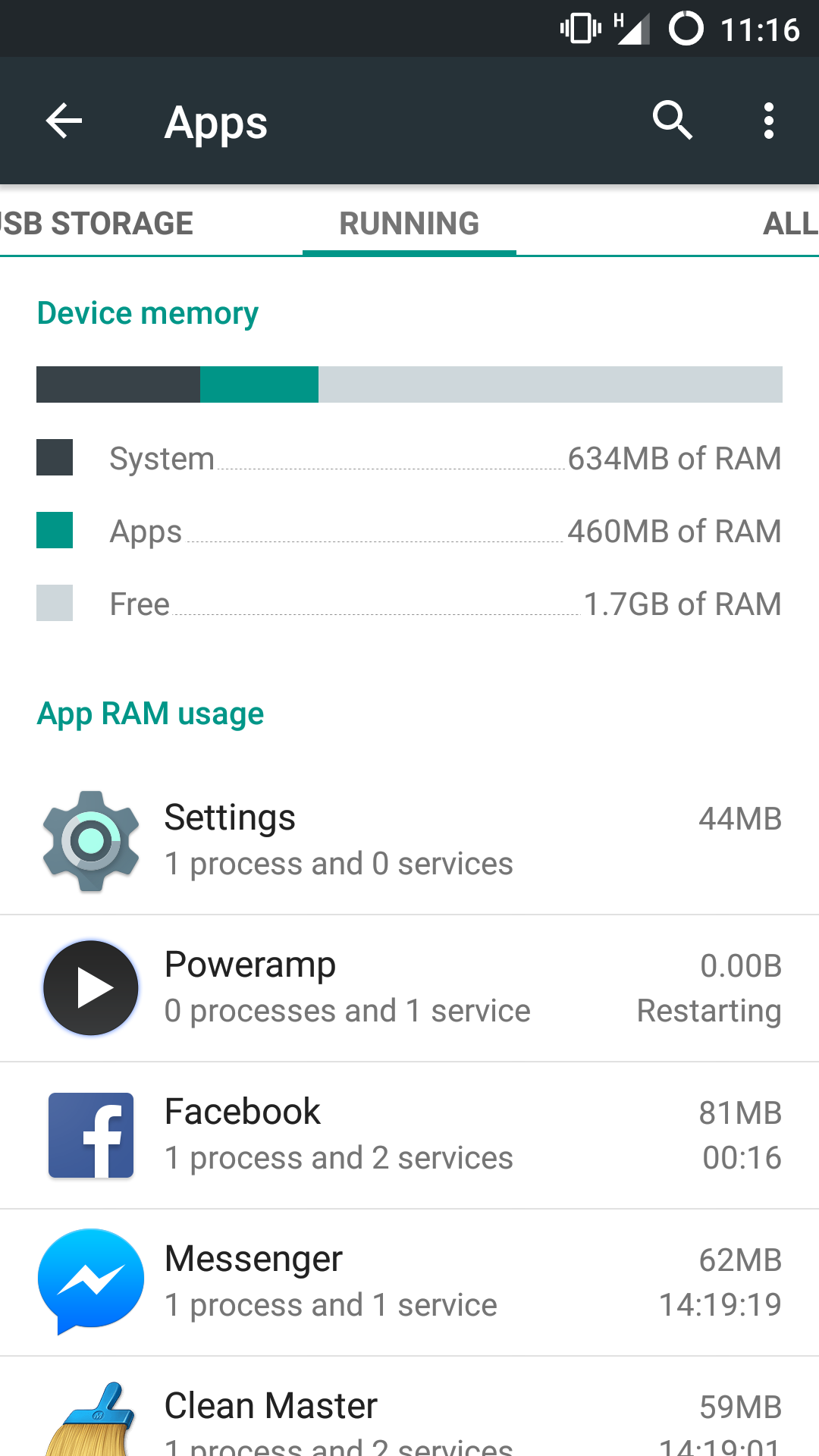Open Settings running process details
Screen dimensions: 819x1456
pos(409,840)
